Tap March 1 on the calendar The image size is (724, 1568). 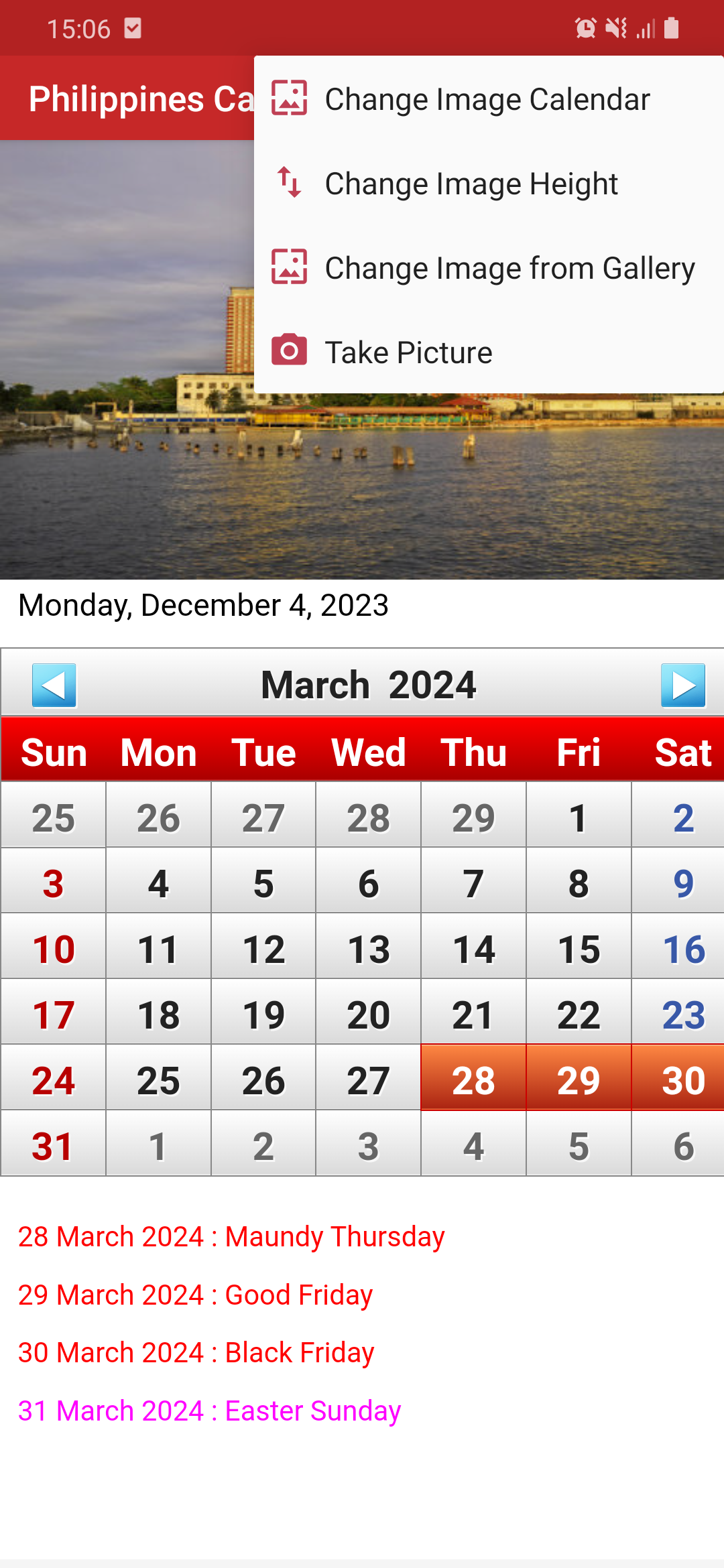579,815
